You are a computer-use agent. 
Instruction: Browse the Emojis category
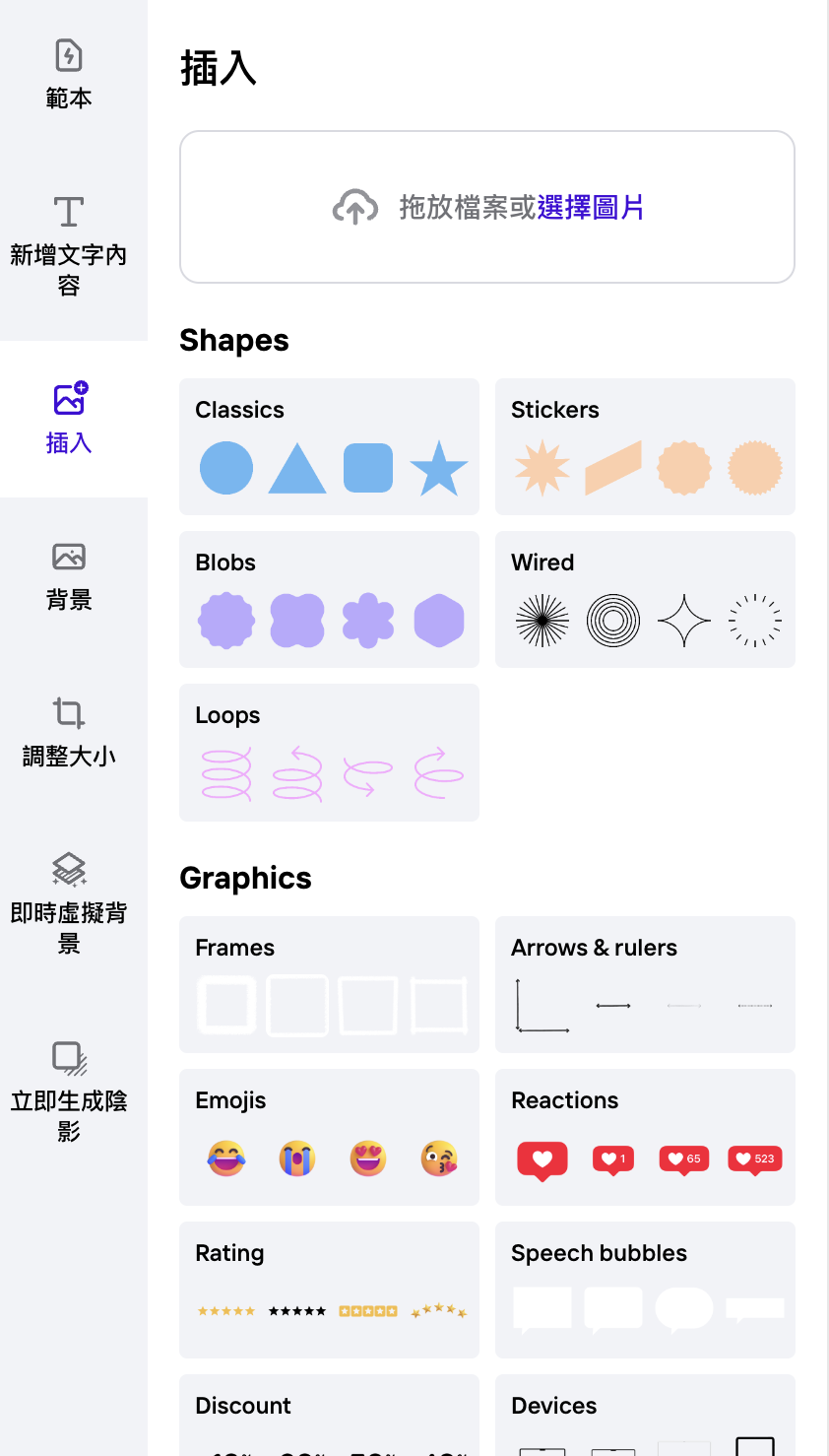[x=329, y=1137]
